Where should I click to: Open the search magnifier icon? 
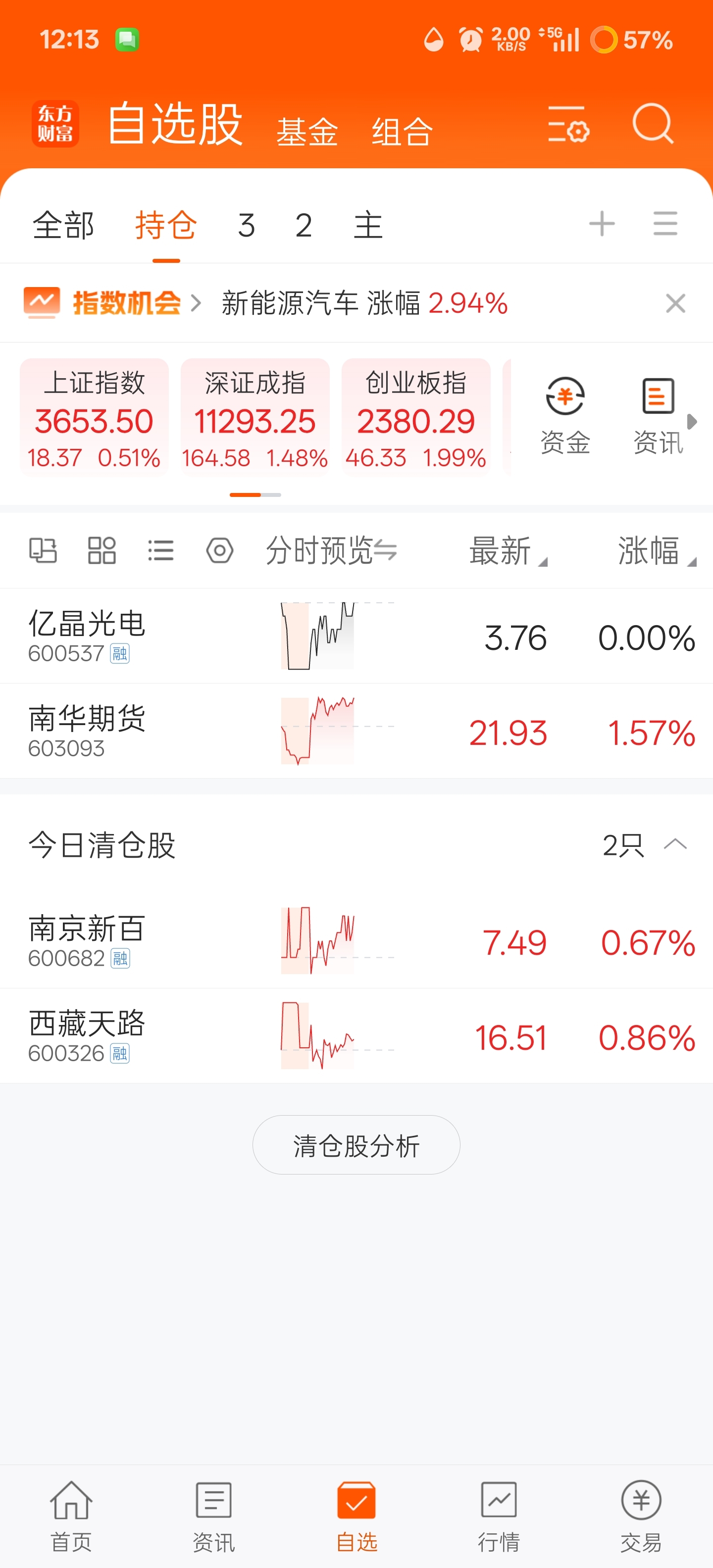pyautogui.click(x=653, y=124)
